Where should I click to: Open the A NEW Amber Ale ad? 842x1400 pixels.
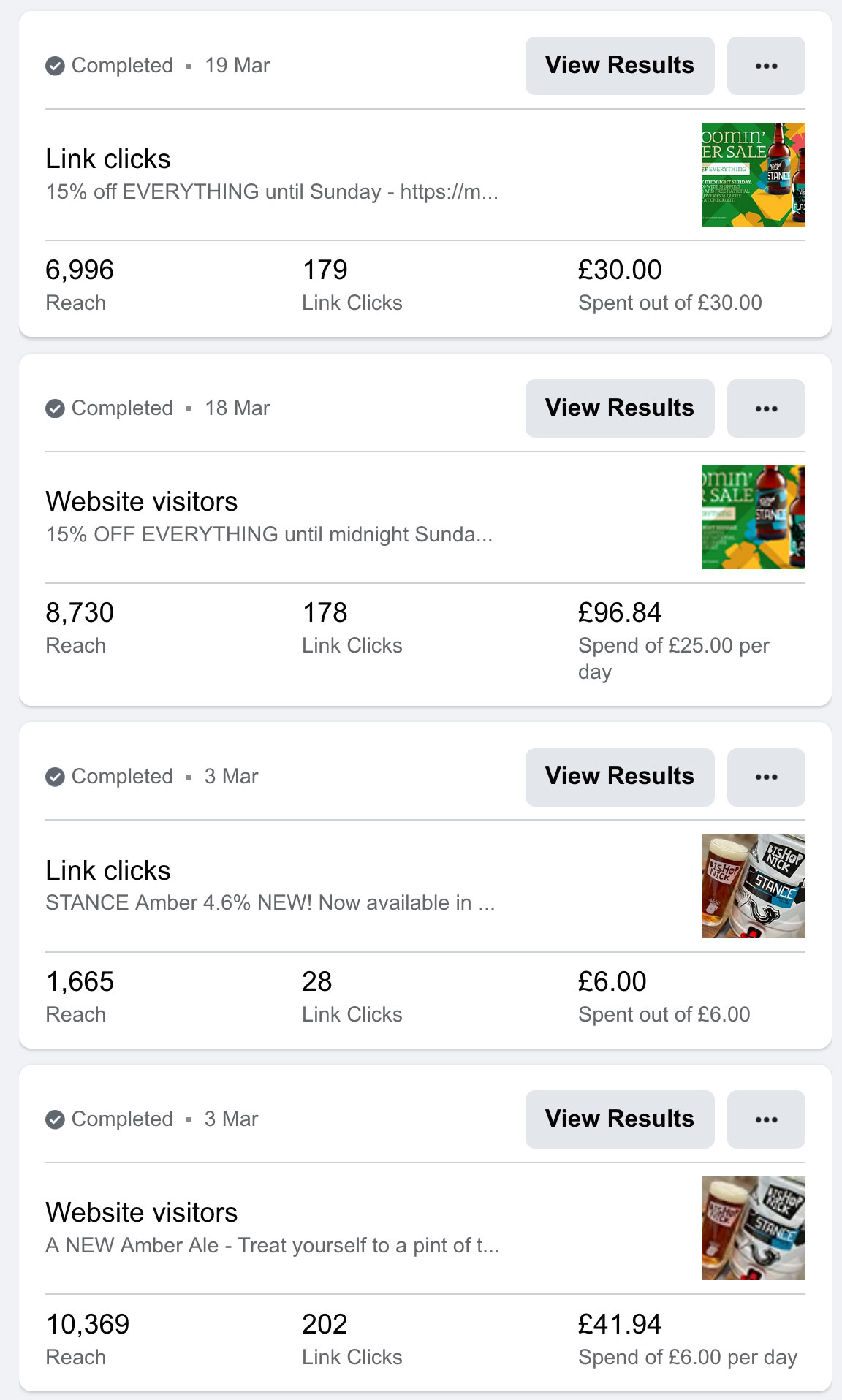(425, 1228)
